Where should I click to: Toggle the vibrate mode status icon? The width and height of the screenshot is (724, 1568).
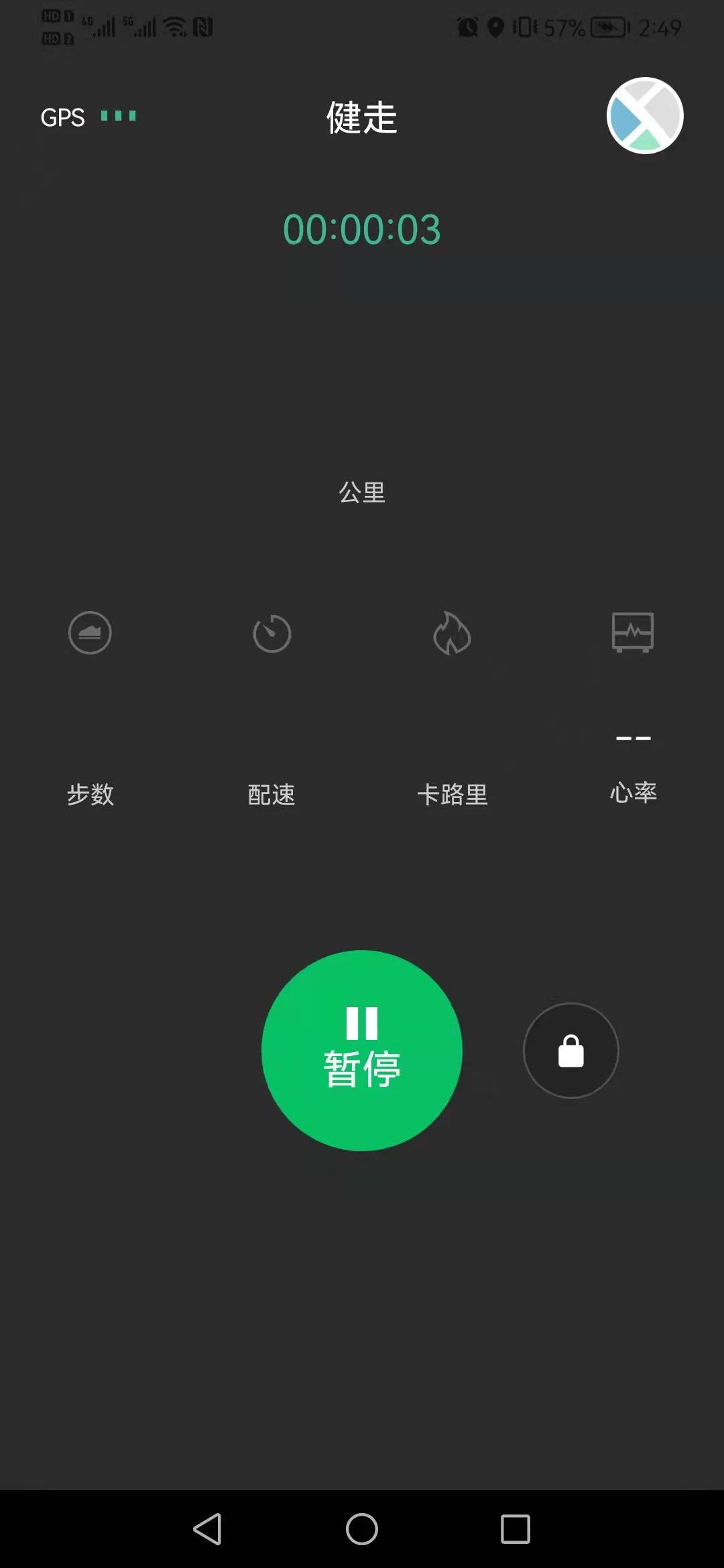click(524, 27)
